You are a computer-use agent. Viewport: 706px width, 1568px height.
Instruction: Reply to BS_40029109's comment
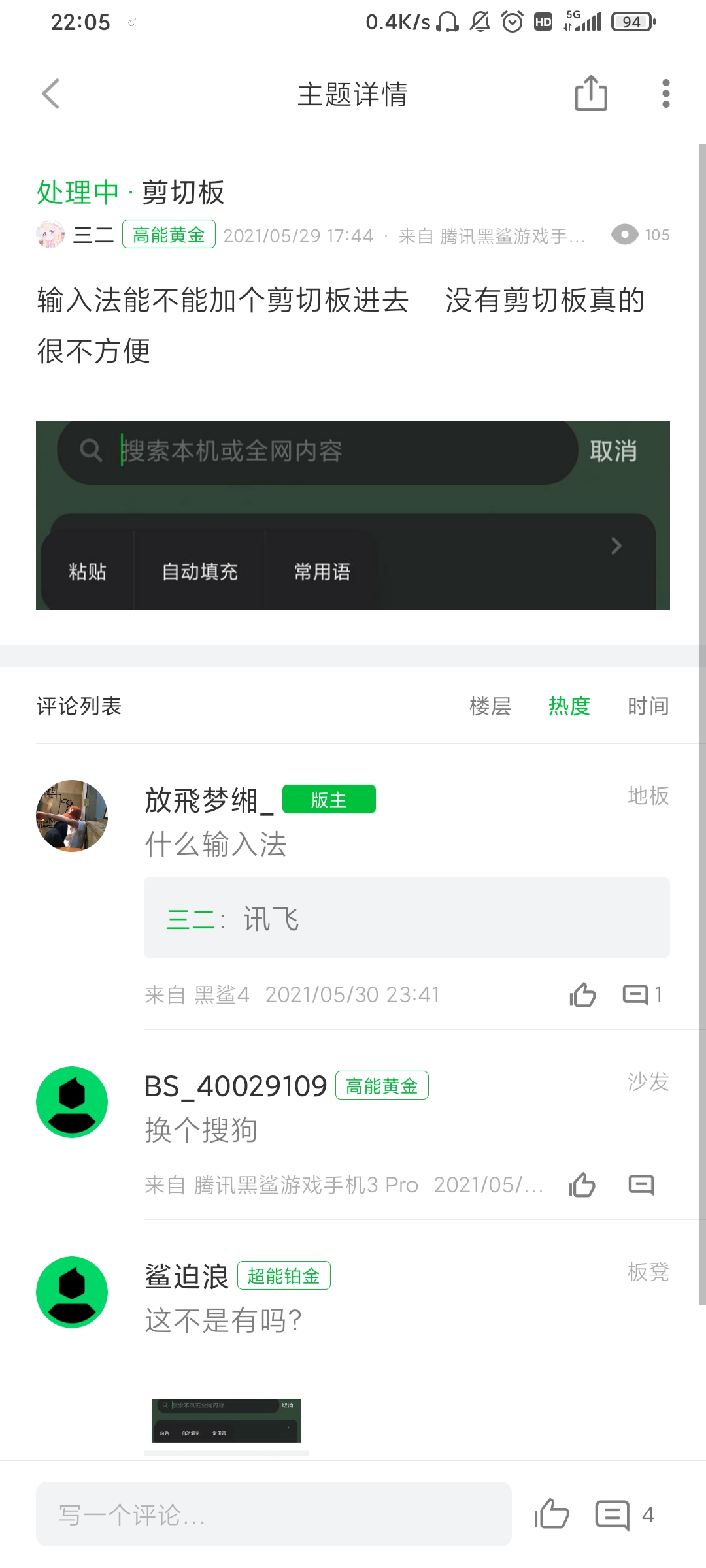(x=641, y=1184)
